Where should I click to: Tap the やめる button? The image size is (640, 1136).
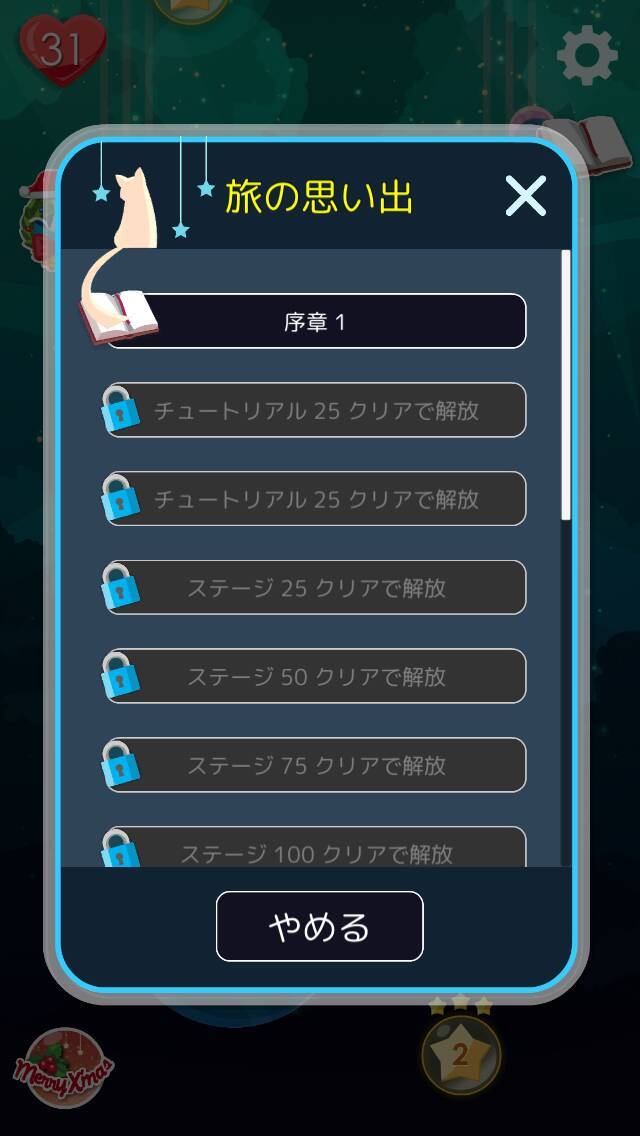320,927
